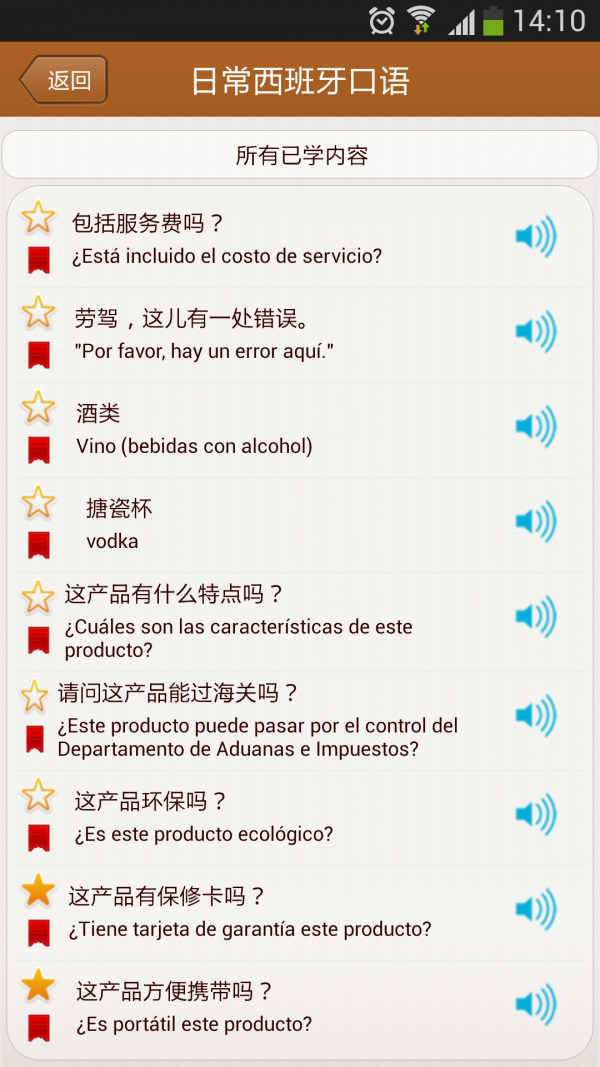Listen to 这产品有什么特点吗？
The image size is (600, 1067).
[x=535, y=616]
